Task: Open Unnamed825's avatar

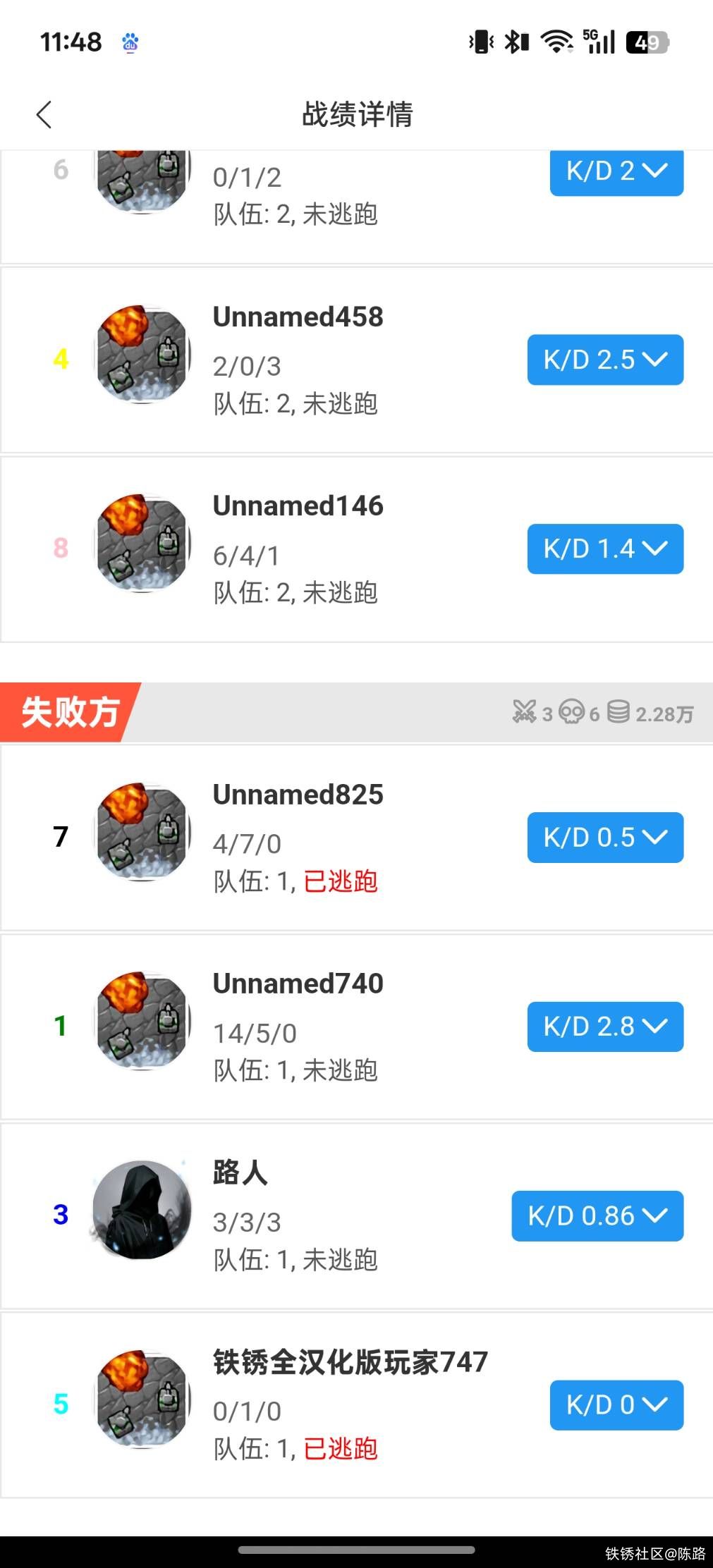Action: click(142, 832)
